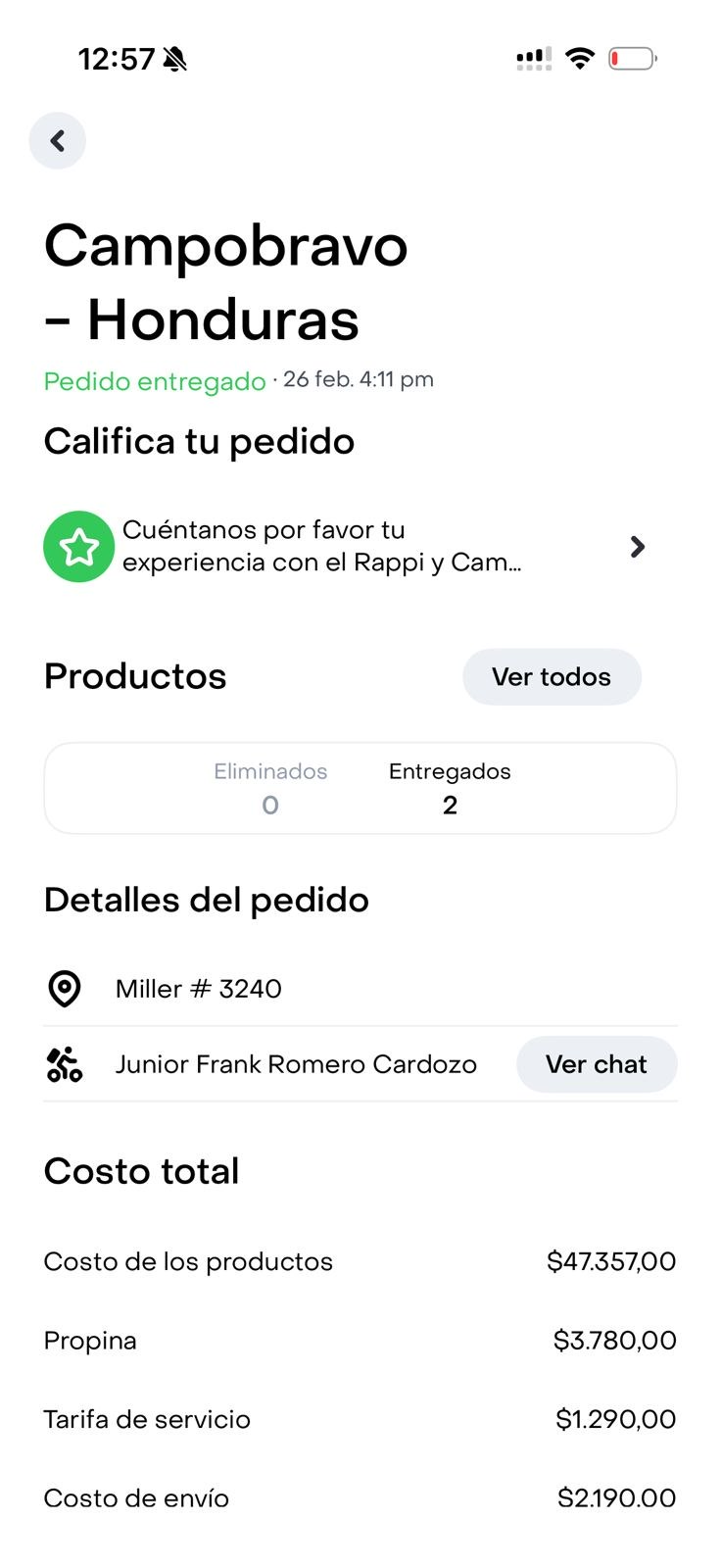Tap Ver todos to view all products
721x1568 pixels.
[552, 677]
